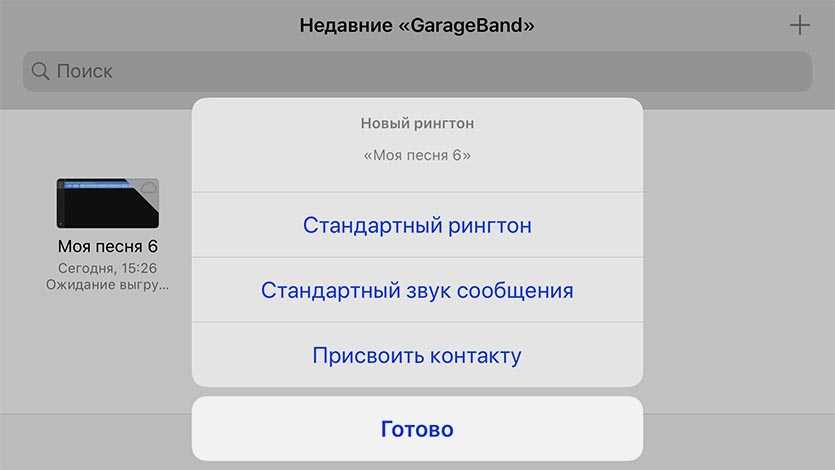Choose «Стандартный рингтон» option
This screenshot has height=470, width=835.
click(417, 225)
